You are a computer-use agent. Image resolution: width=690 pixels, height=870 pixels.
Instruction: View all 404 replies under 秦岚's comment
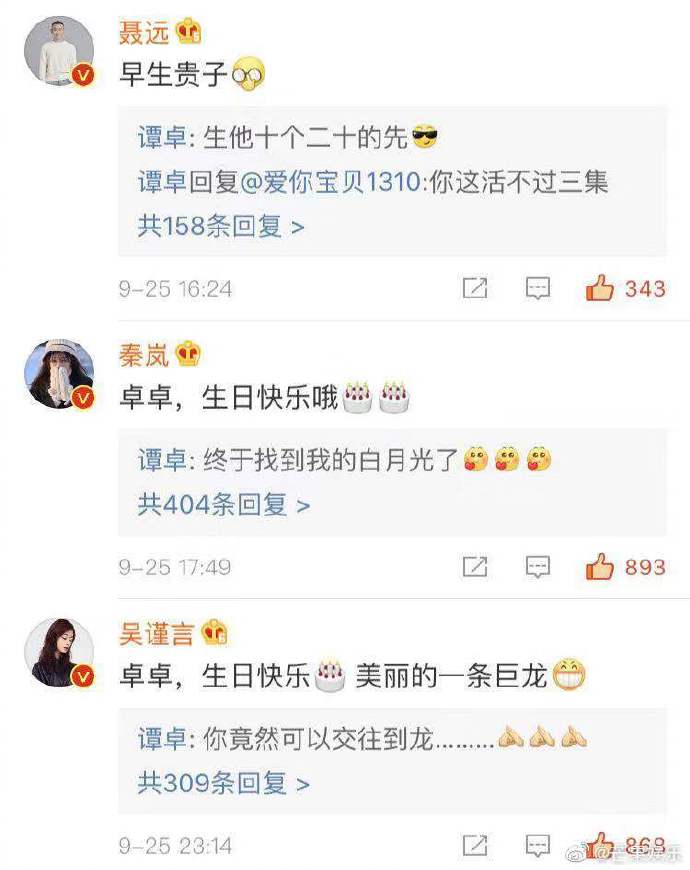click(x=224, y=505)
